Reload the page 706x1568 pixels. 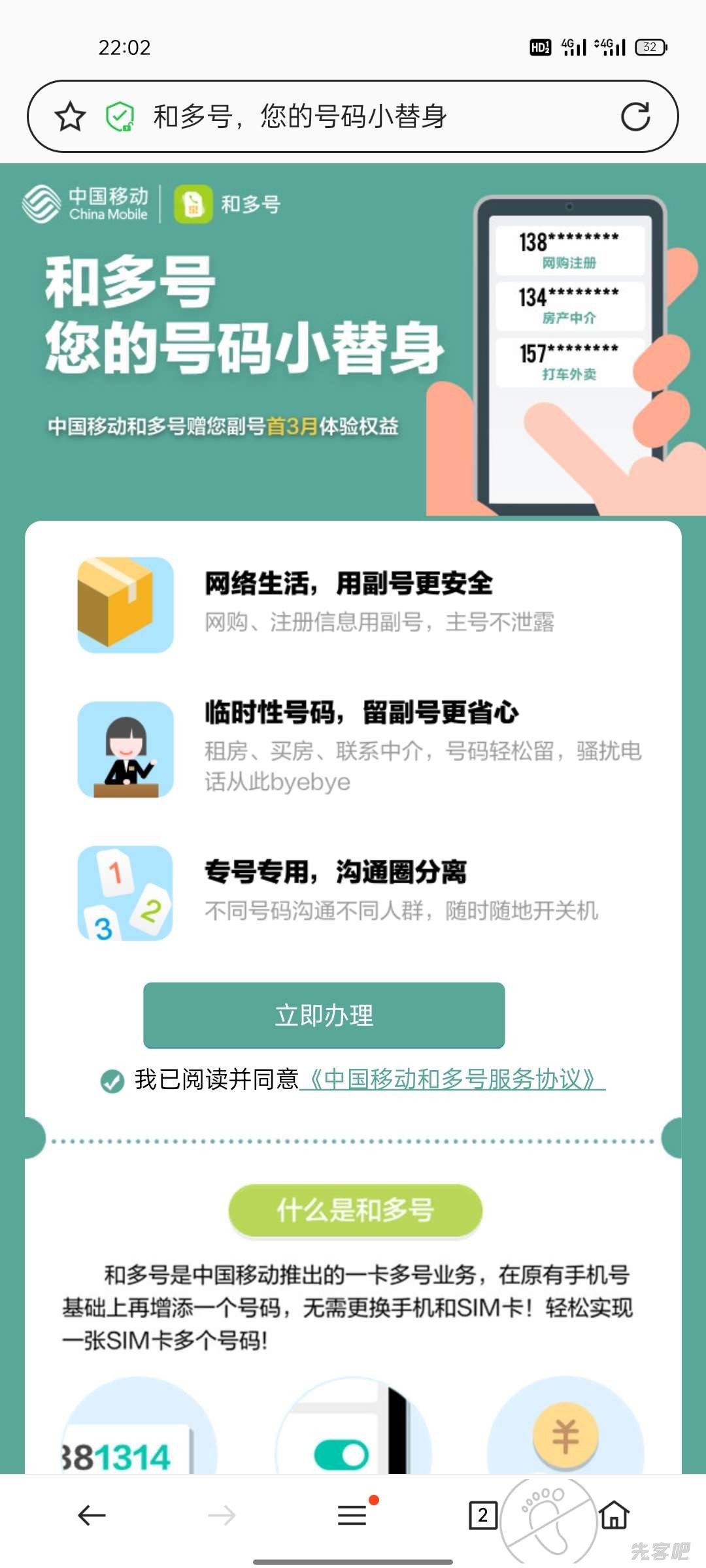pos(635,117)
